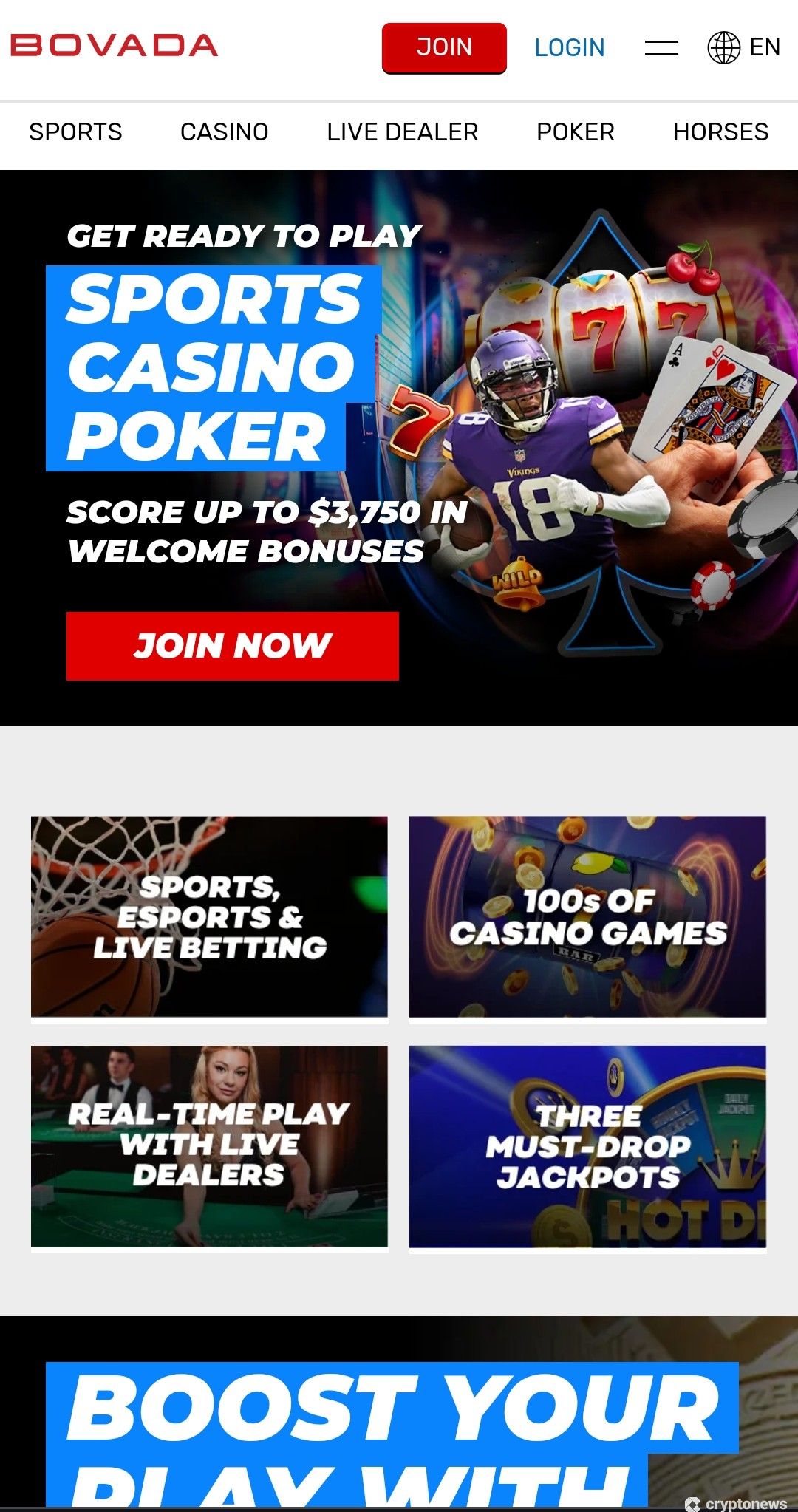Open the hamburger menu

(661, 48)
